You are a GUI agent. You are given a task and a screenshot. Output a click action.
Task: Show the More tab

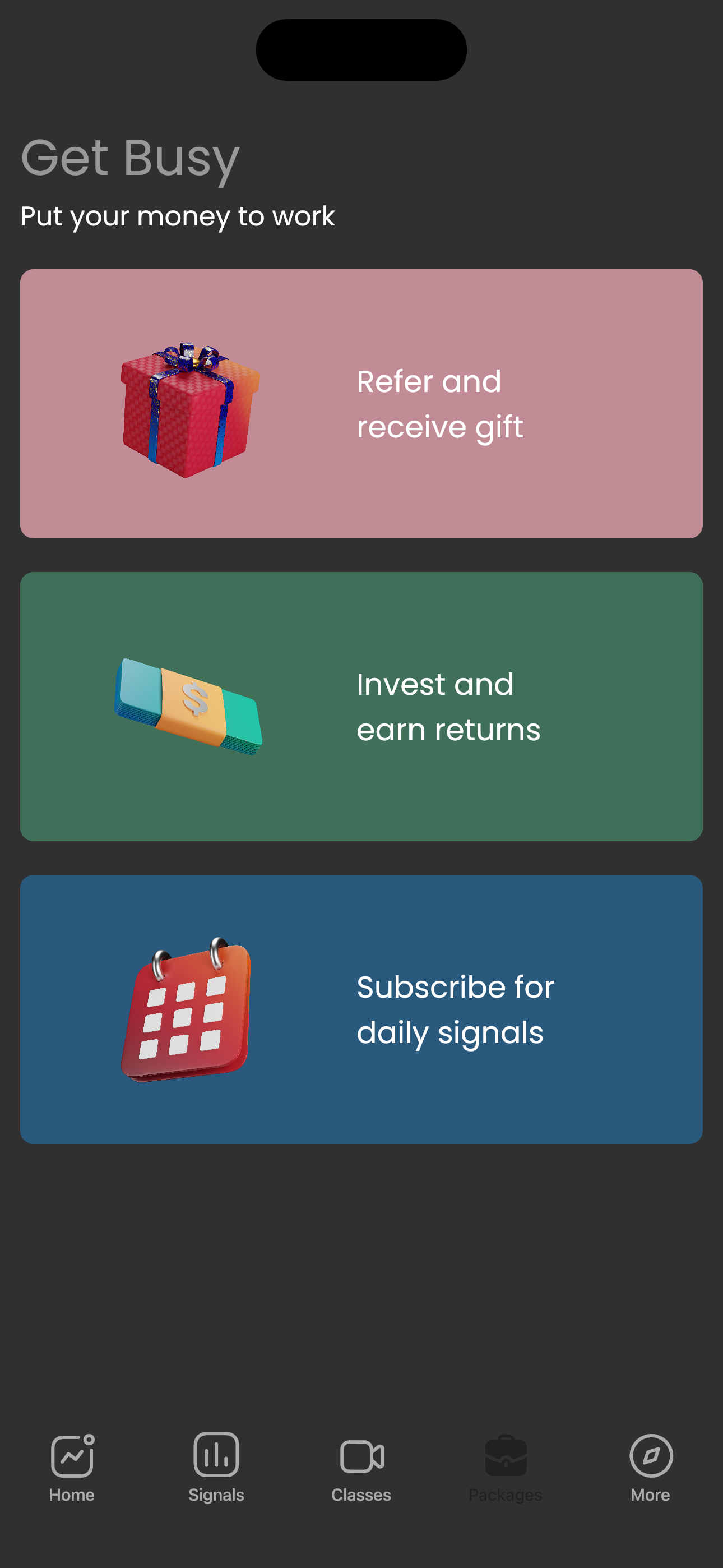tap(651, 1468)
